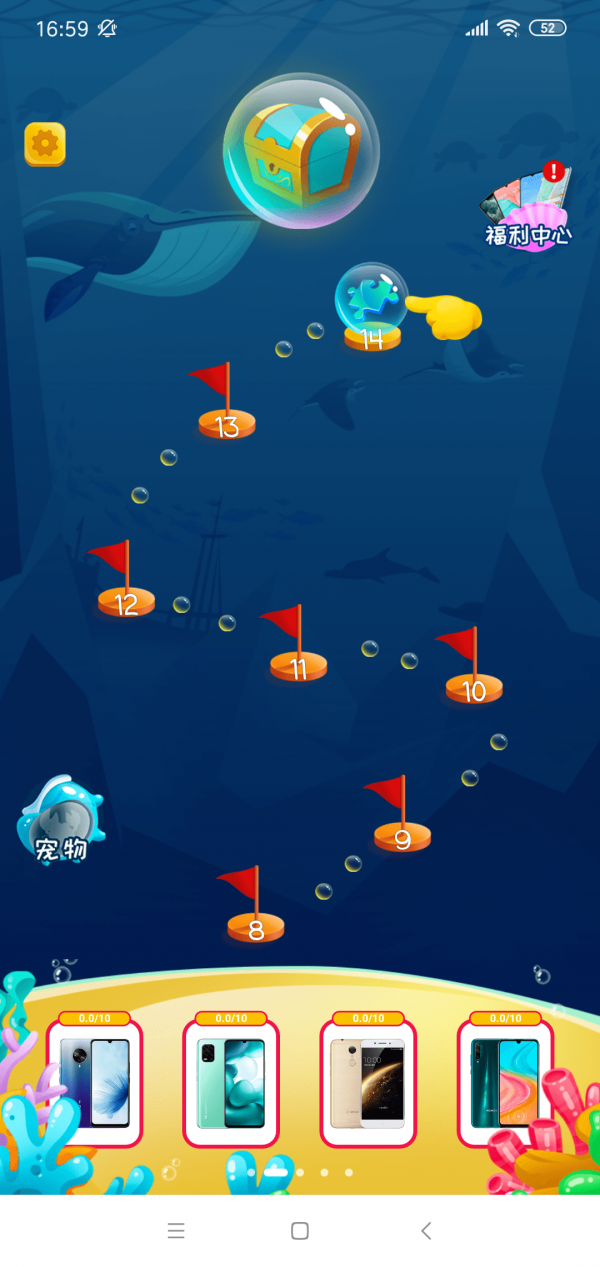
Task: Open the treasure chest bubble
Action: coord(300,148)
